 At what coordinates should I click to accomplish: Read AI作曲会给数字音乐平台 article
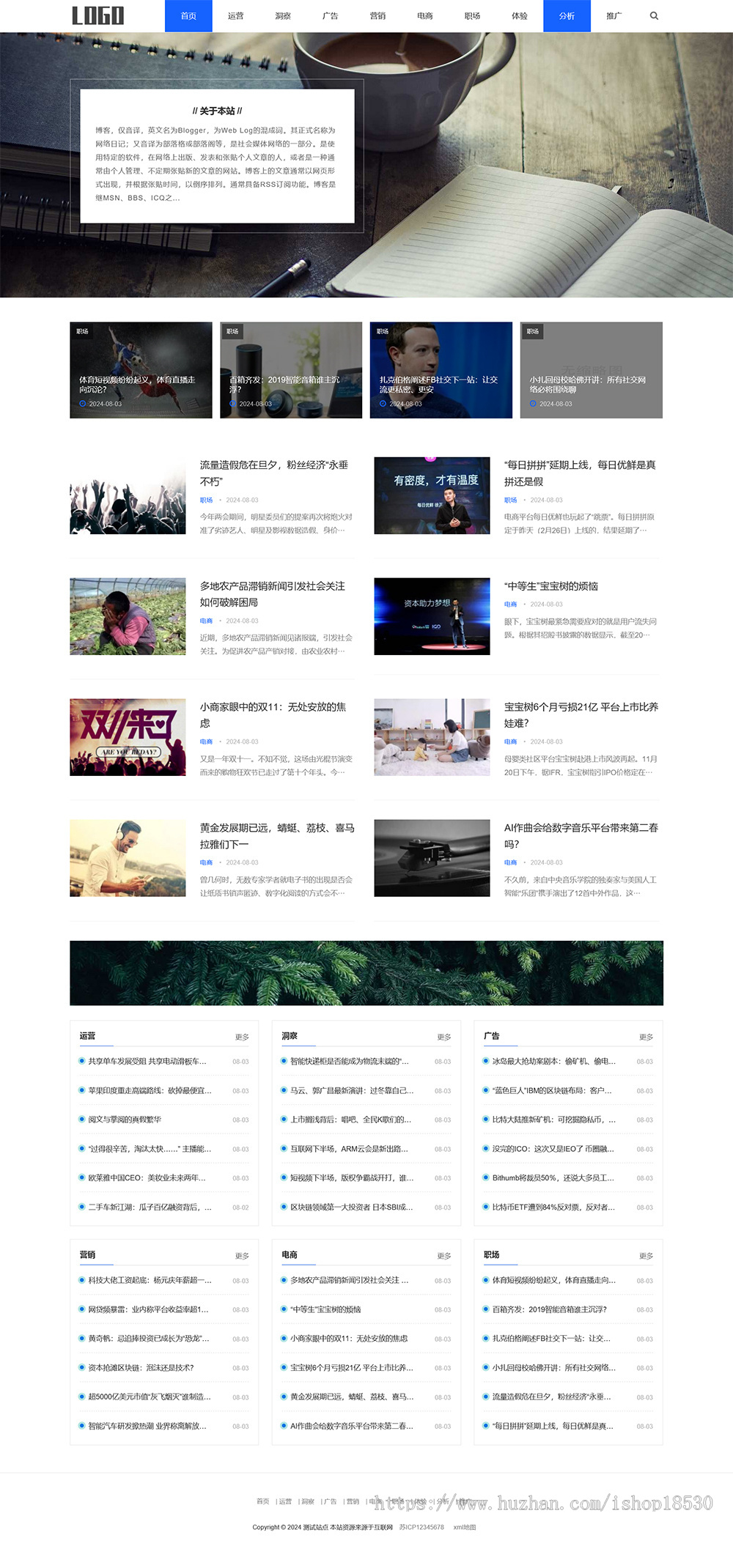tap(581, 835)
